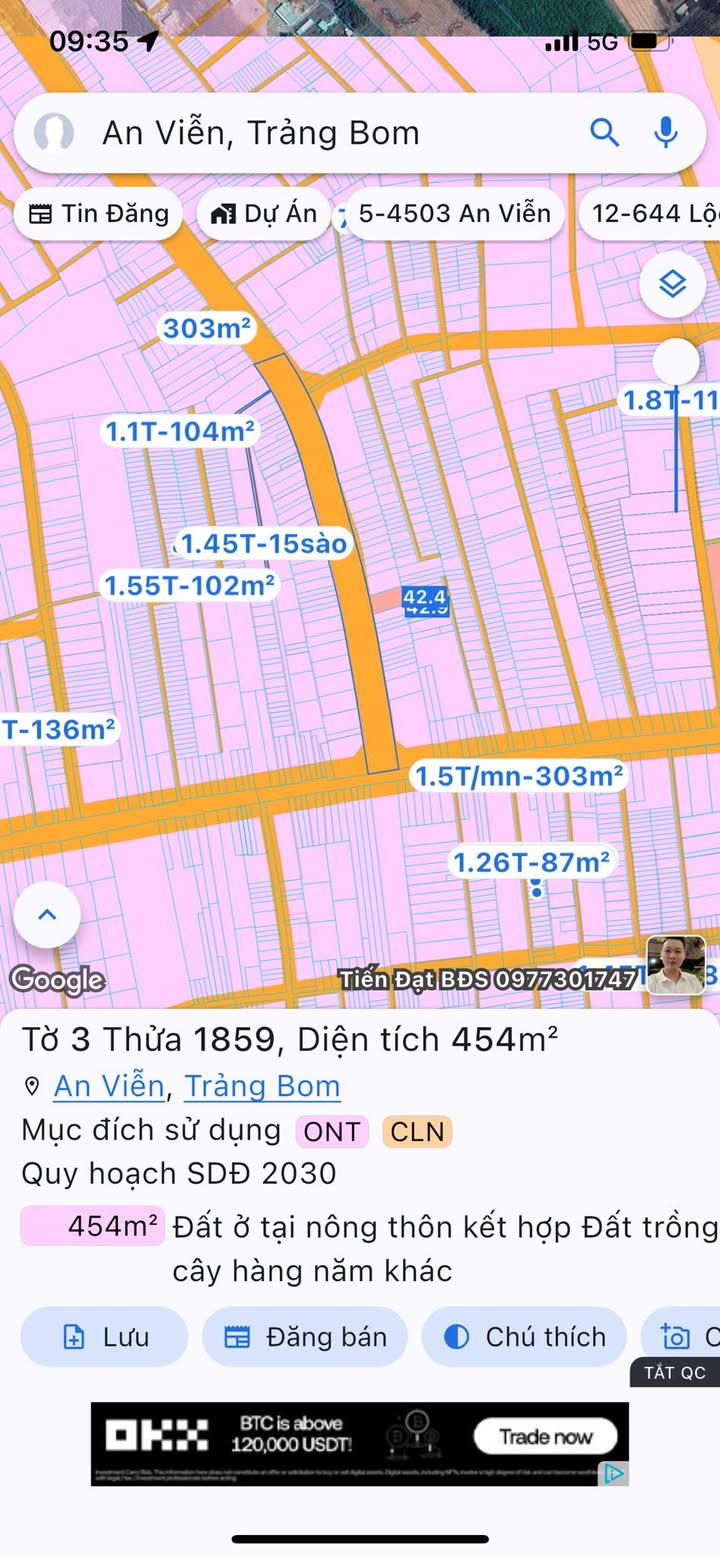Open the profile avatar in search bar

click(54, 133)
